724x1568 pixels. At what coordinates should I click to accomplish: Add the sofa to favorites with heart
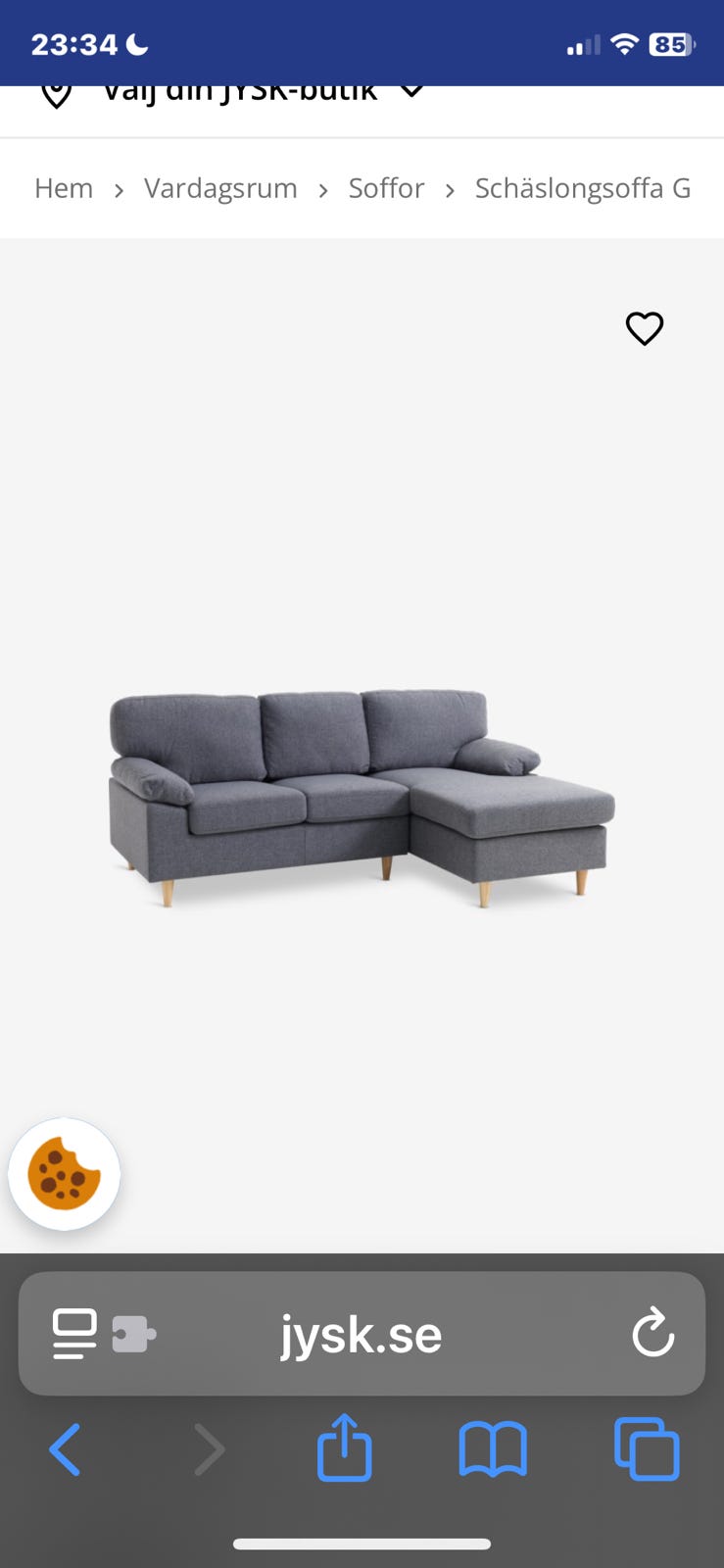click(645, 328)
